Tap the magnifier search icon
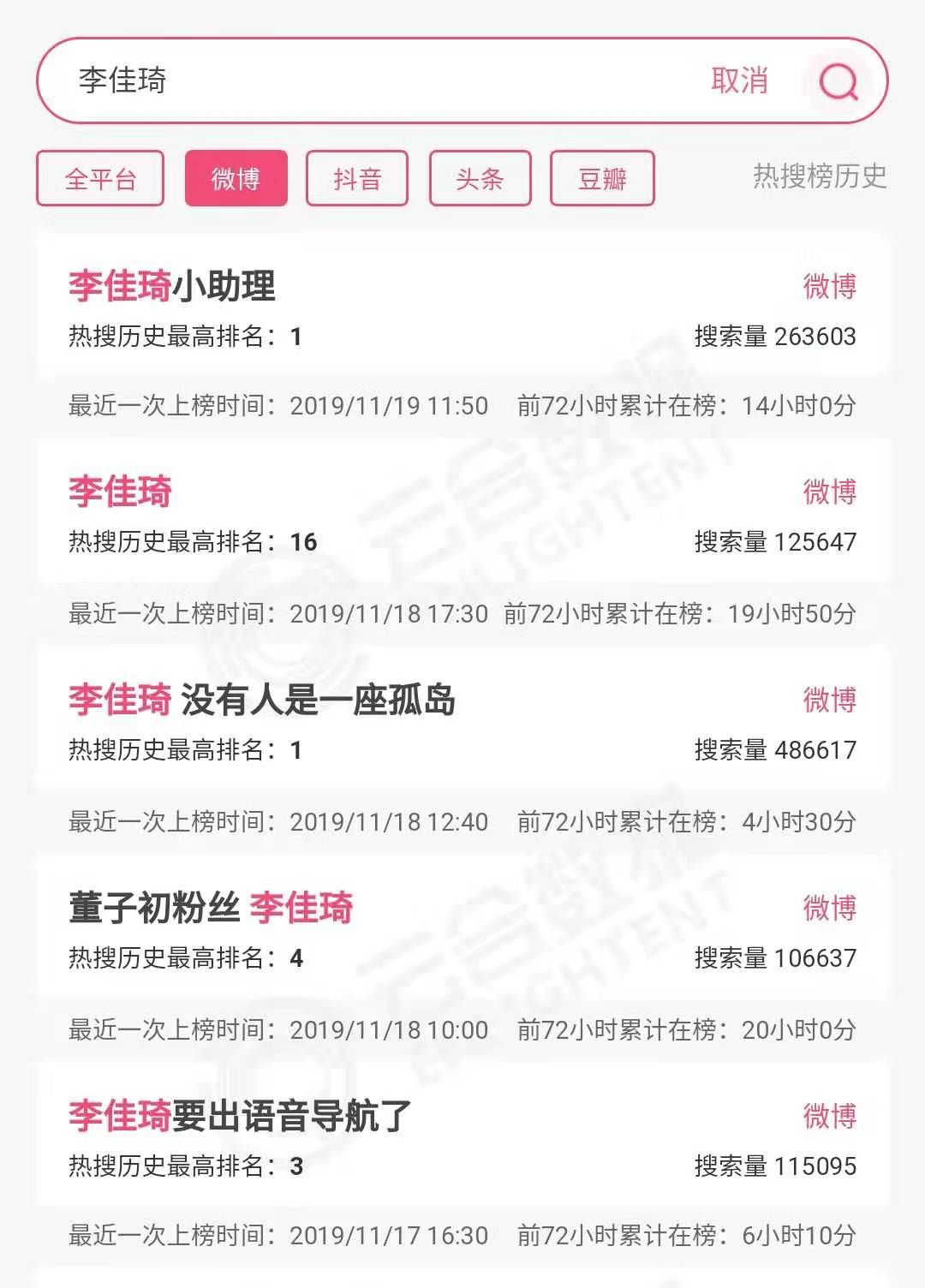This screenshot has width=925, height=1288. [838, 82]
